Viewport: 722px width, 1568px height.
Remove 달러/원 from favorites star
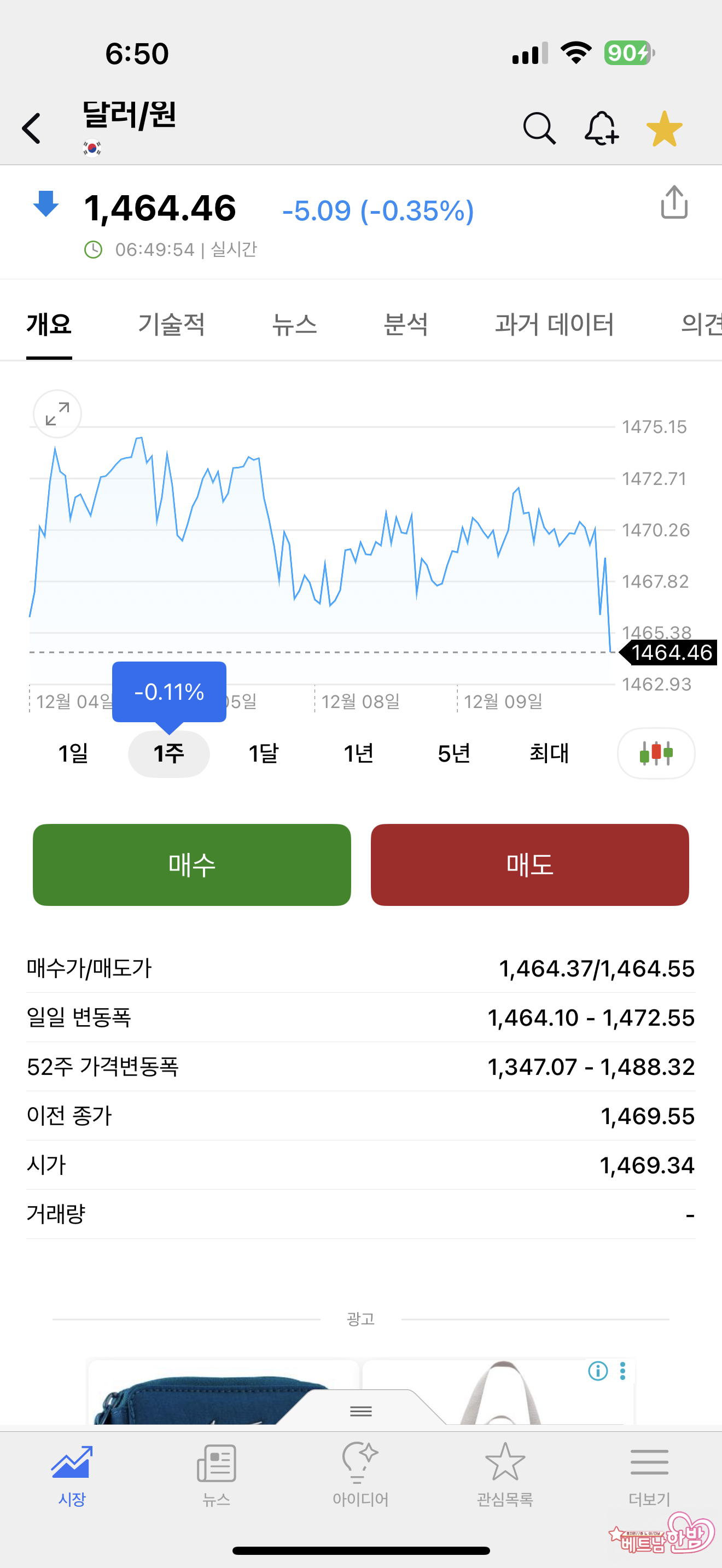[x=664, y=128]
